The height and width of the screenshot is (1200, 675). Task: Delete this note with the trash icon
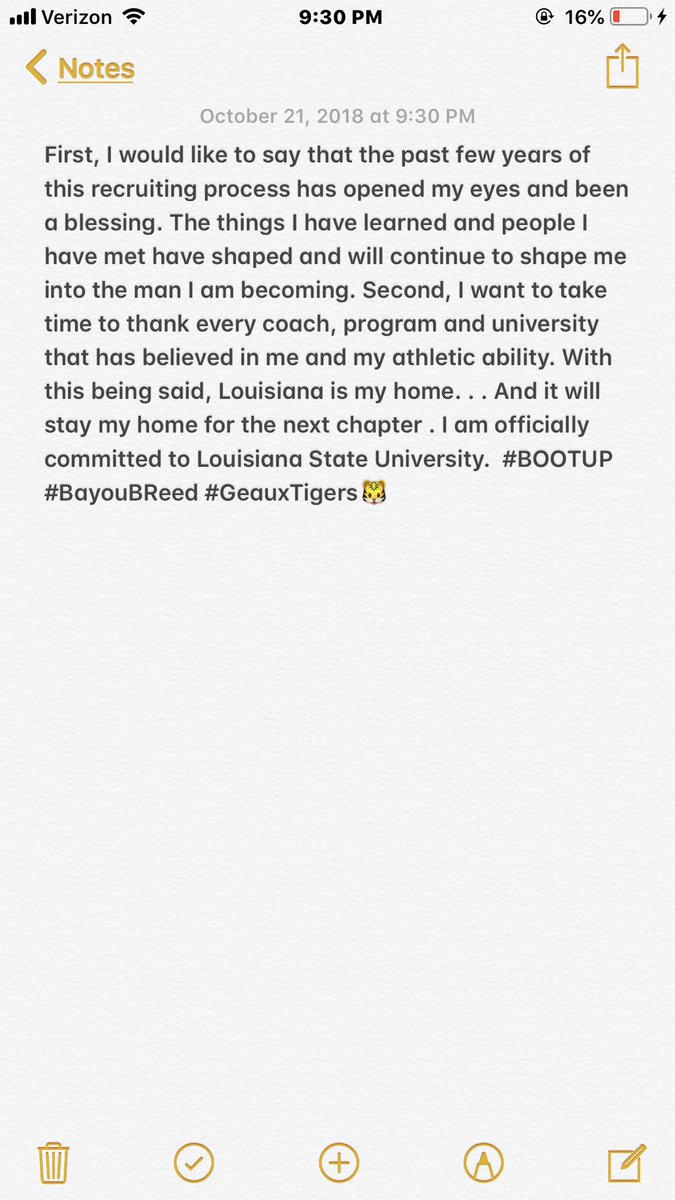(52, 1163)
